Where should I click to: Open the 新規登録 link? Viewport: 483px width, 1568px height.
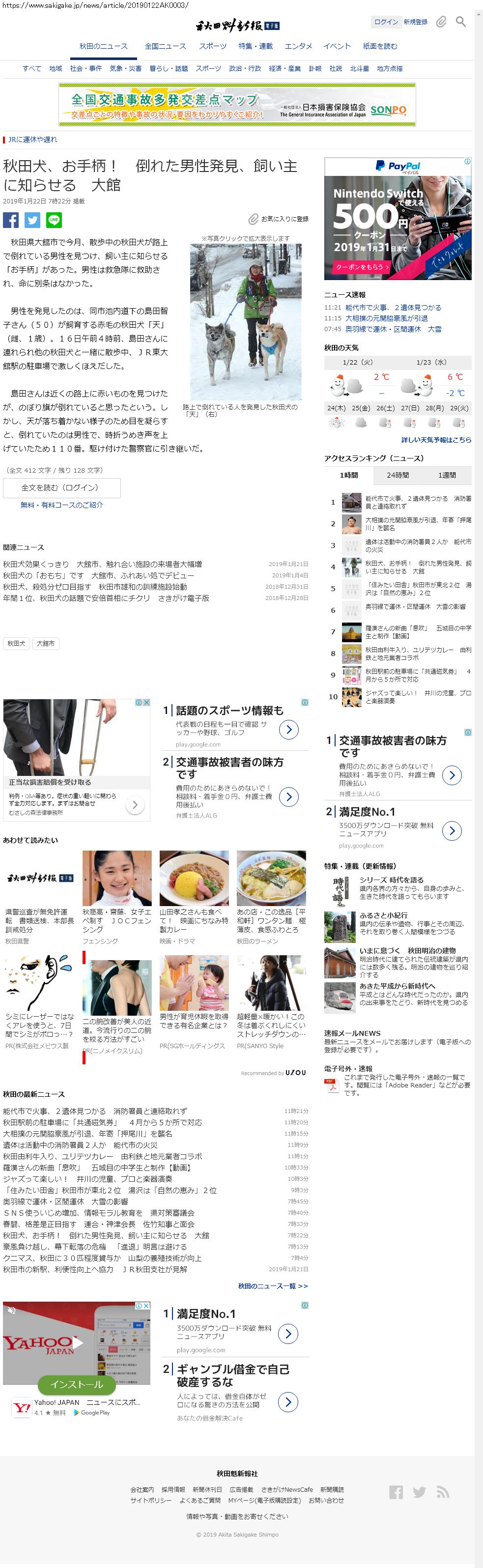pyautogui.click(x=416, y=22)
